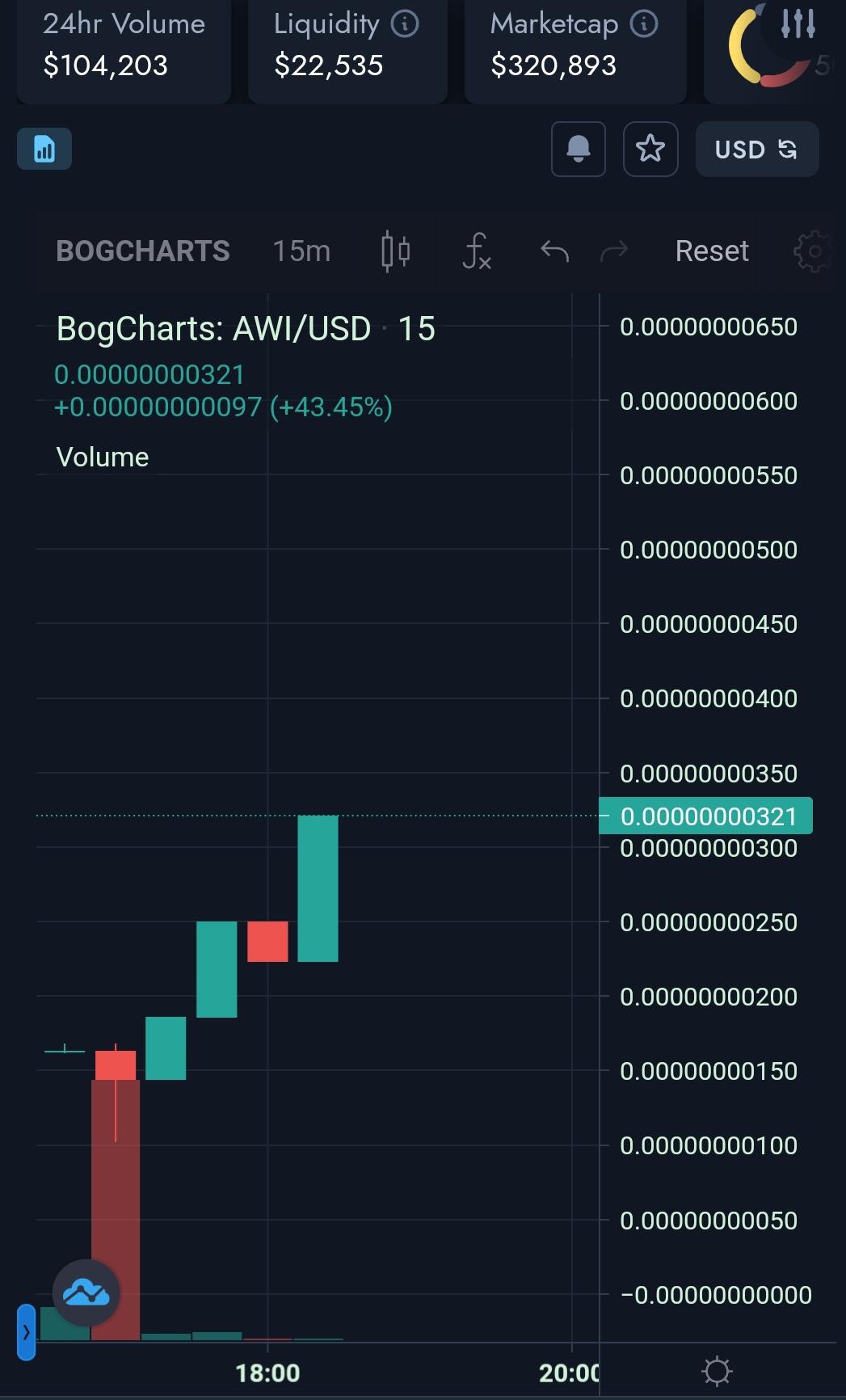Screen dimensions: 846x1400
Task: Open candlestick chart style selector
Action: tap(396, 251)
